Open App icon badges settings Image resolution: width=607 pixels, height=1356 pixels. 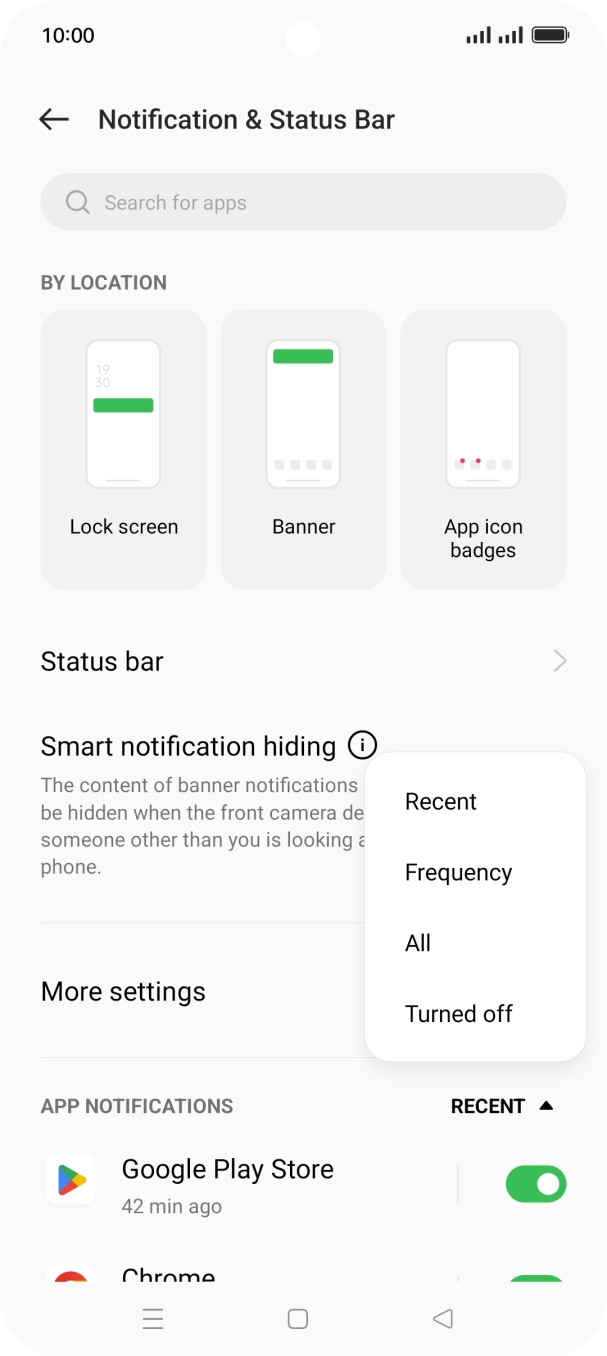click(483, 449)
